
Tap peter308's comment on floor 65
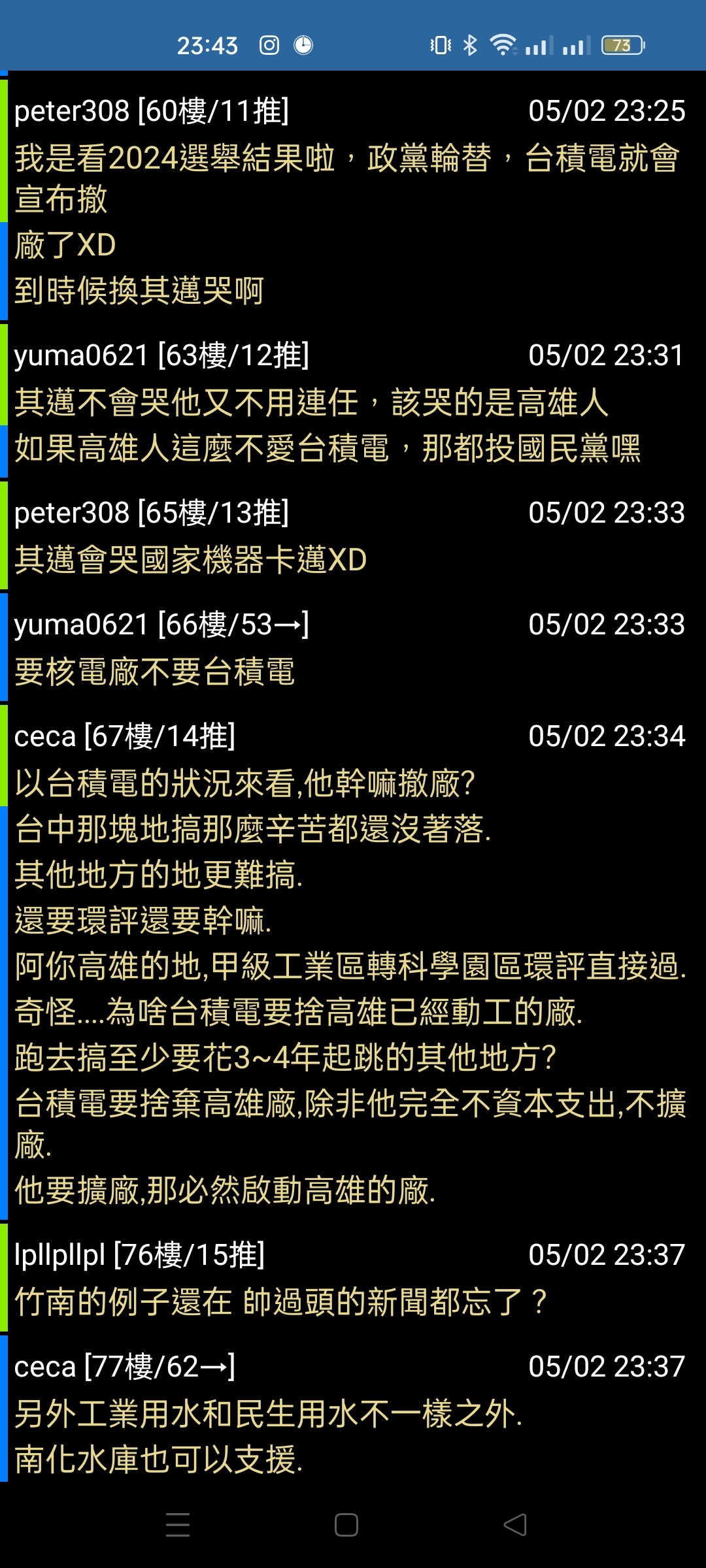353,535
